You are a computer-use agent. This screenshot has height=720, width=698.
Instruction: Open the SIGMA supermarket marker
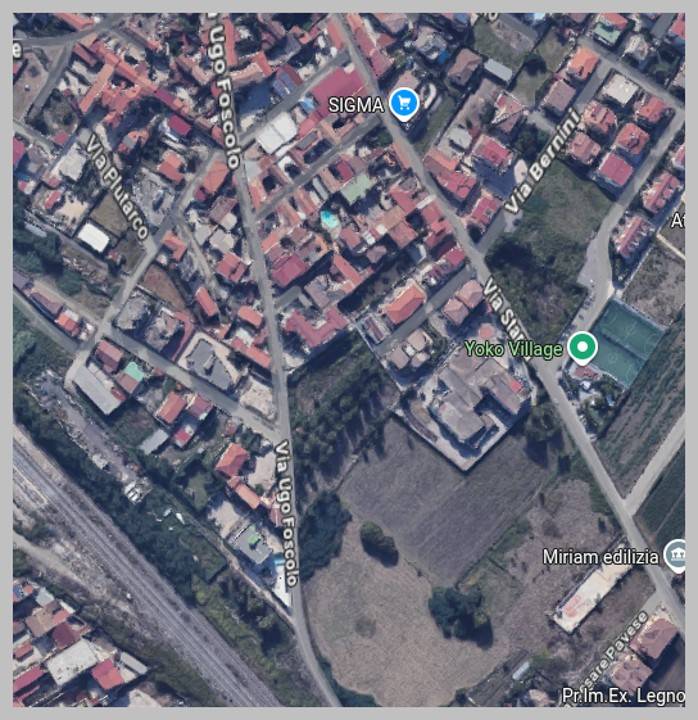click(x=403, y=103)
